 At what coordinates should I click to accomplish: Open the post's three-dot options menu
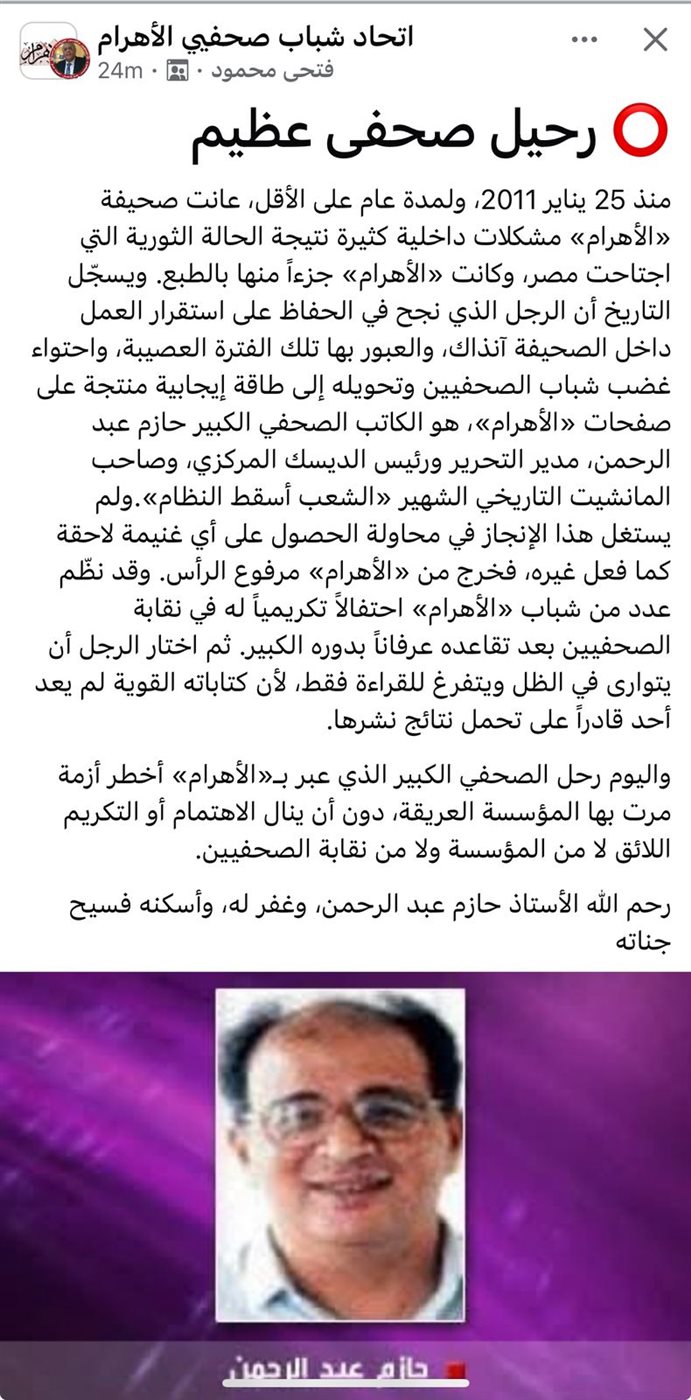coord(584,40)
